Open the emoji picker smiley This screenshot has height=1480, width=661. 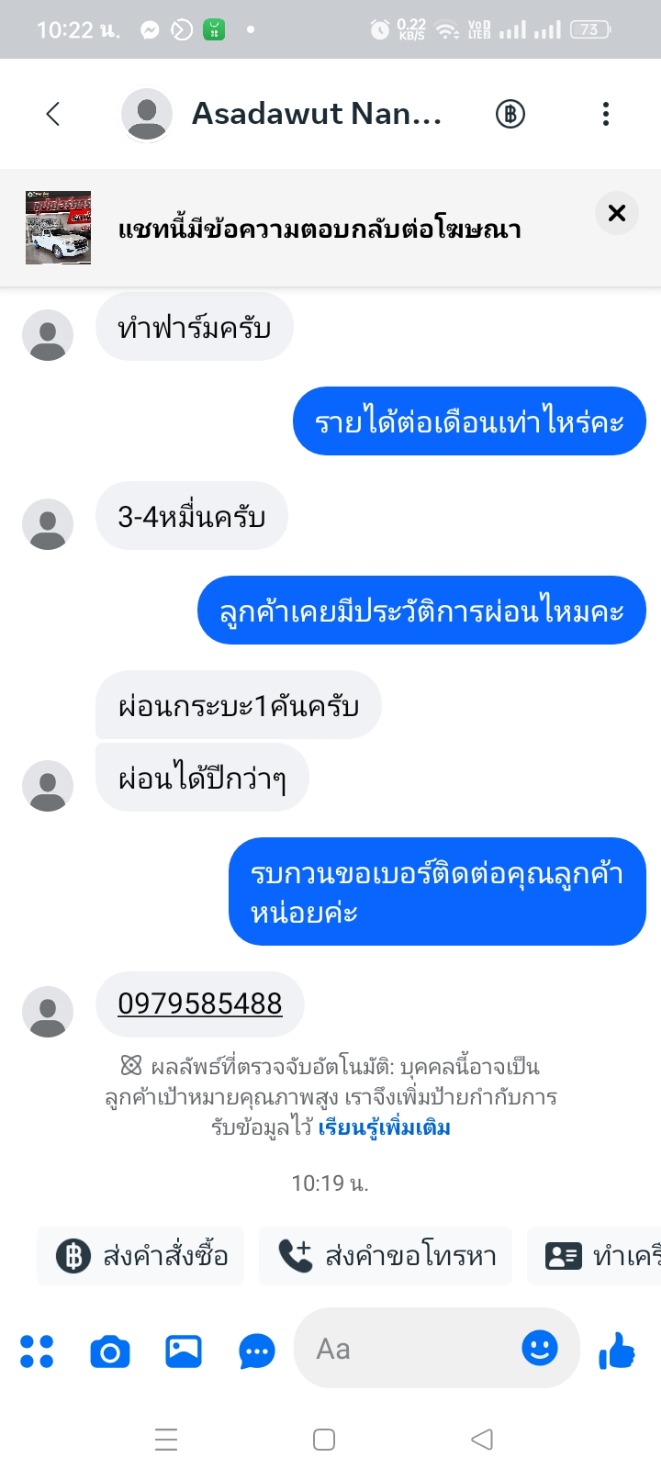point(539,1348)
